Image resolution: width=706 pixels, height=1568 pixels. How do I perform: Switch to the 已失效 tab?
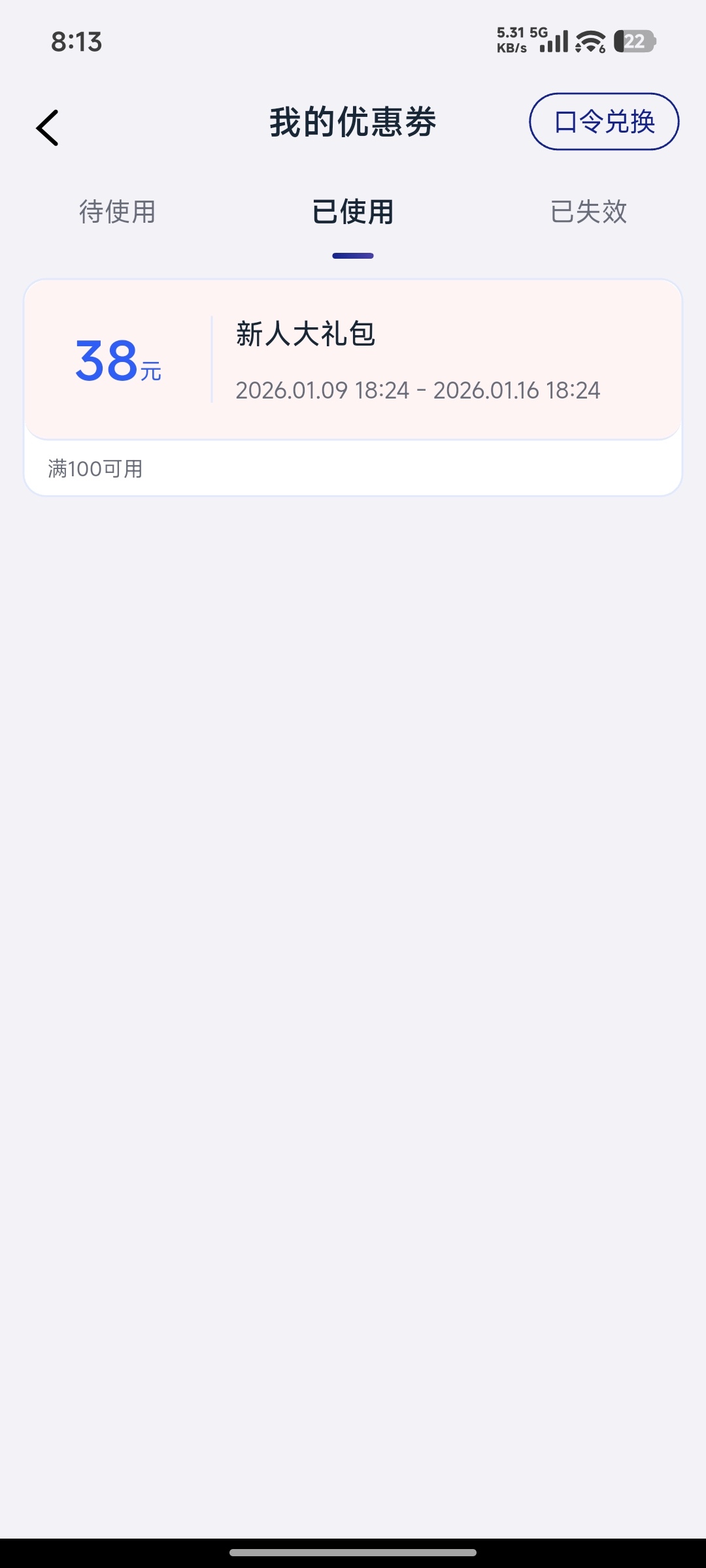588,212
